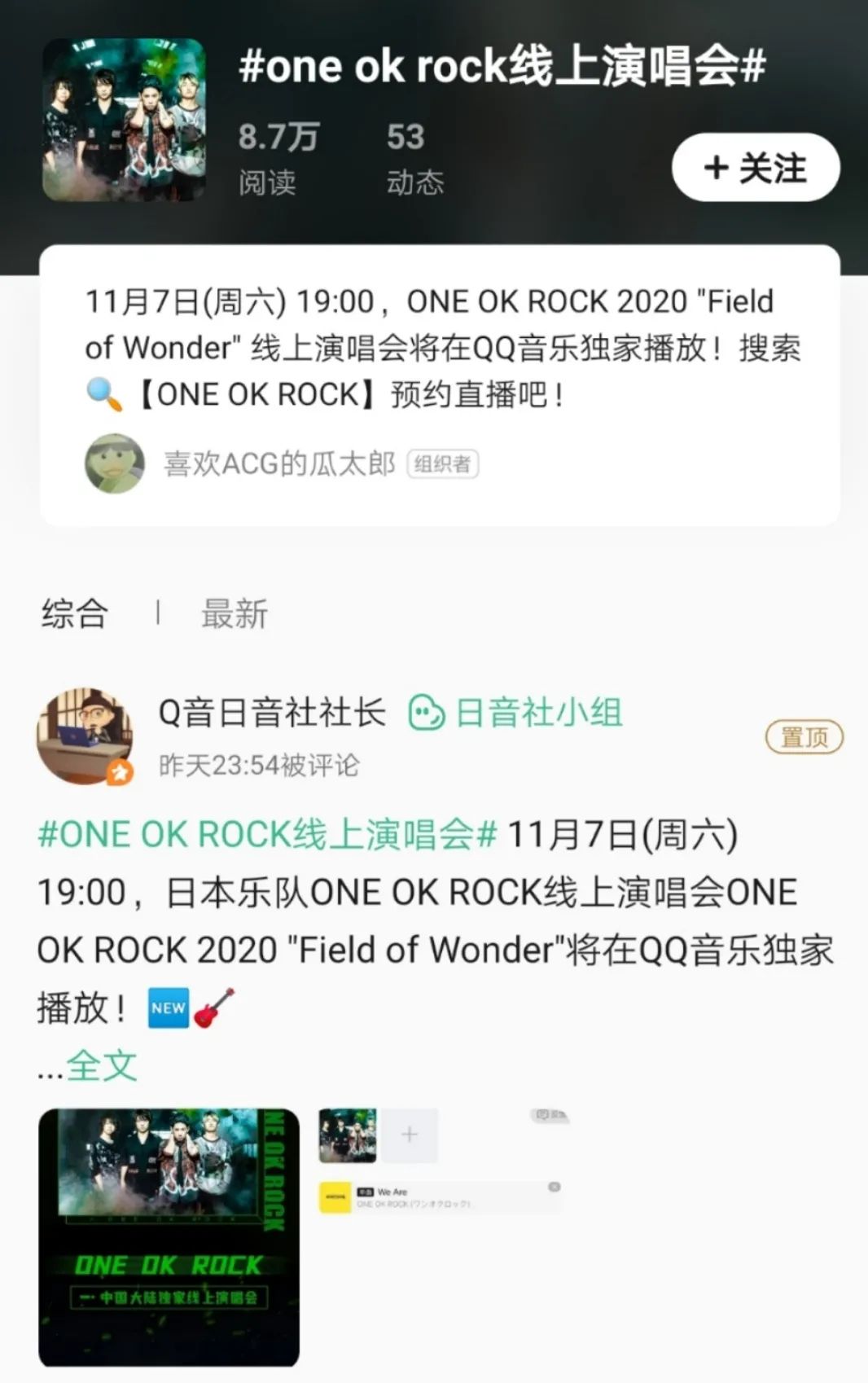Click the share icon above the song card
The width and height of the screenshot is (868, 1383).
click(550, 1114)
